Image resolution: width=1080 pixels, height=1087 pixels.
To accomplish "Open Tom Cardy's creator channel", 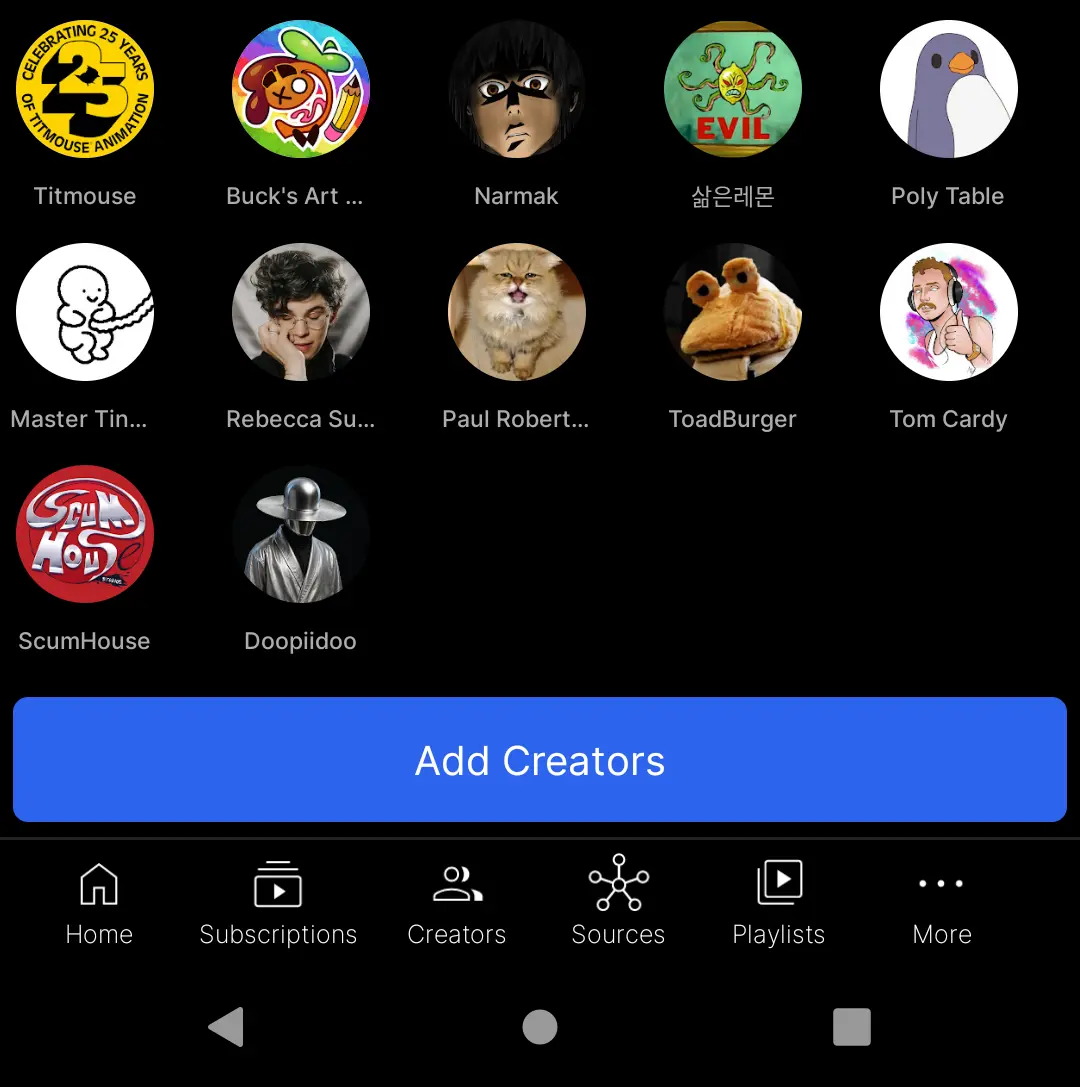I will (948, 312).
